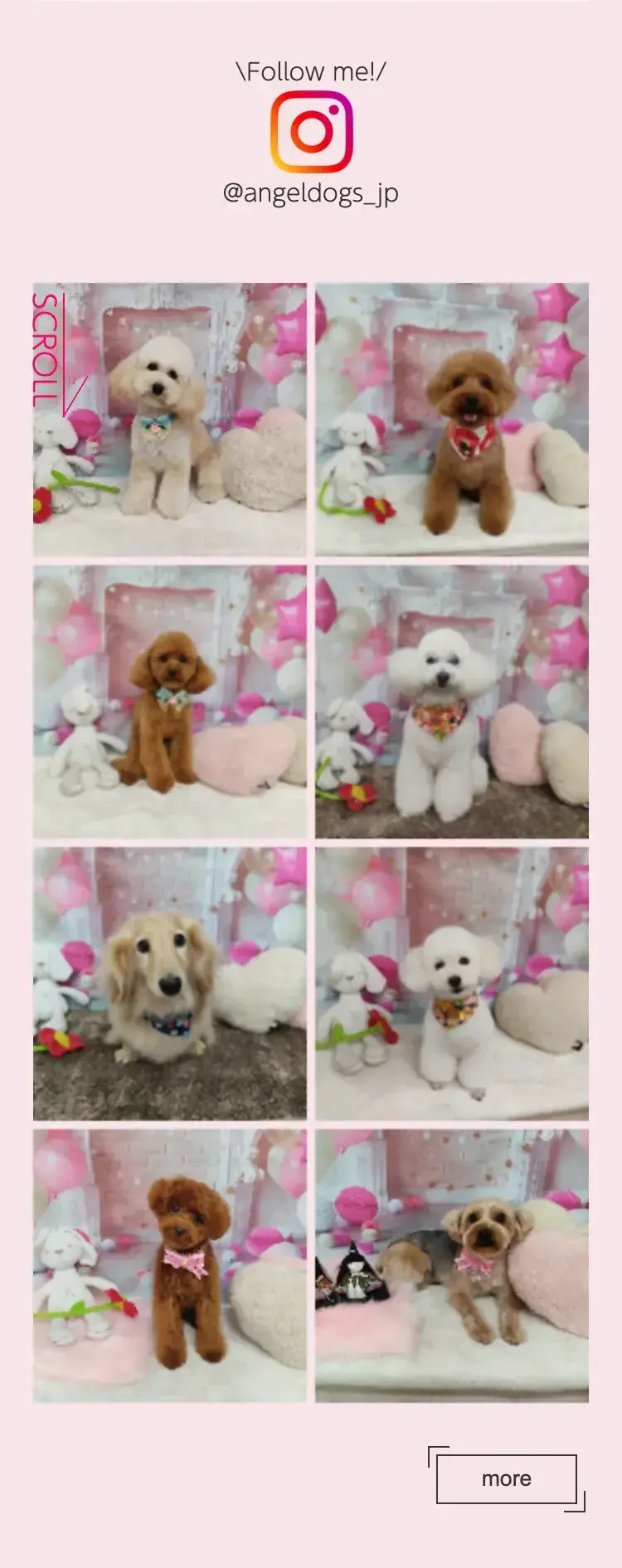The height and width of the screenshot is (1568, 622).
Task: Open the cream poodle with blue bow photo
Action: (x=170, y=419)
